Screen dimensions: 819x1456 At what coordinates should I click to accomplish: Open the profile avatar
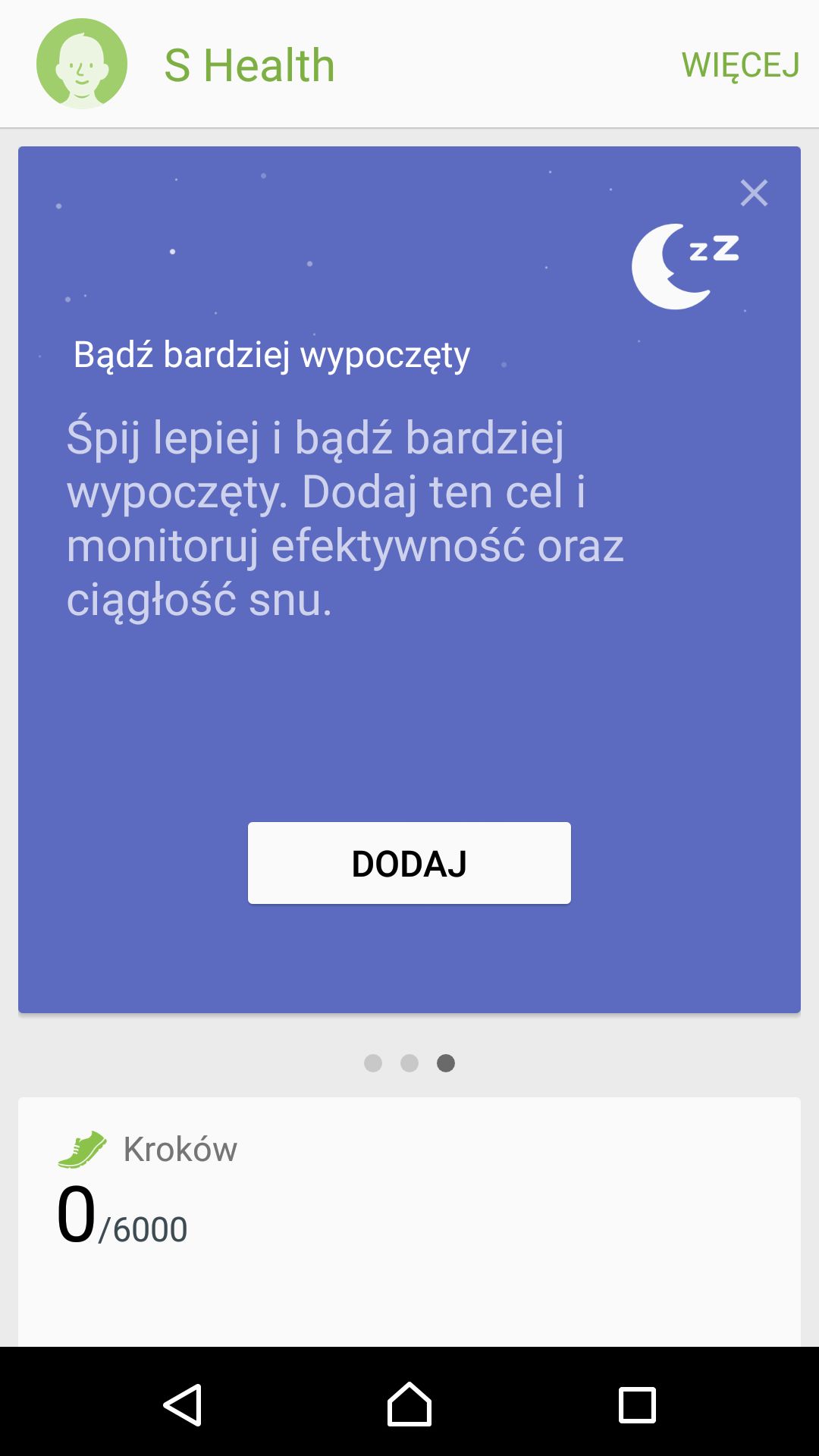[x=82, y=64]
